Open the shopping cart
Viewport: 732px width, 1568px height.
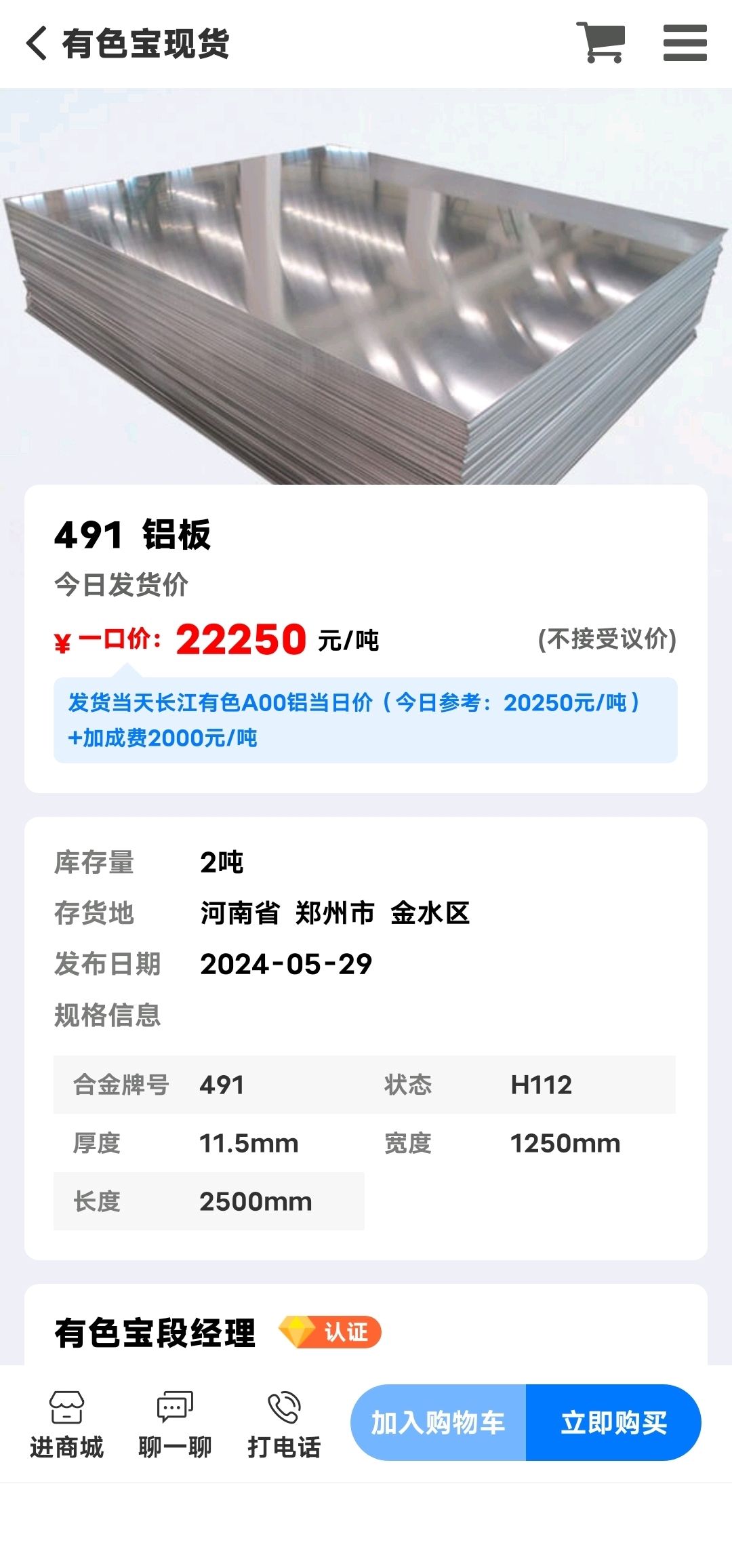click(x=601, y=43)
